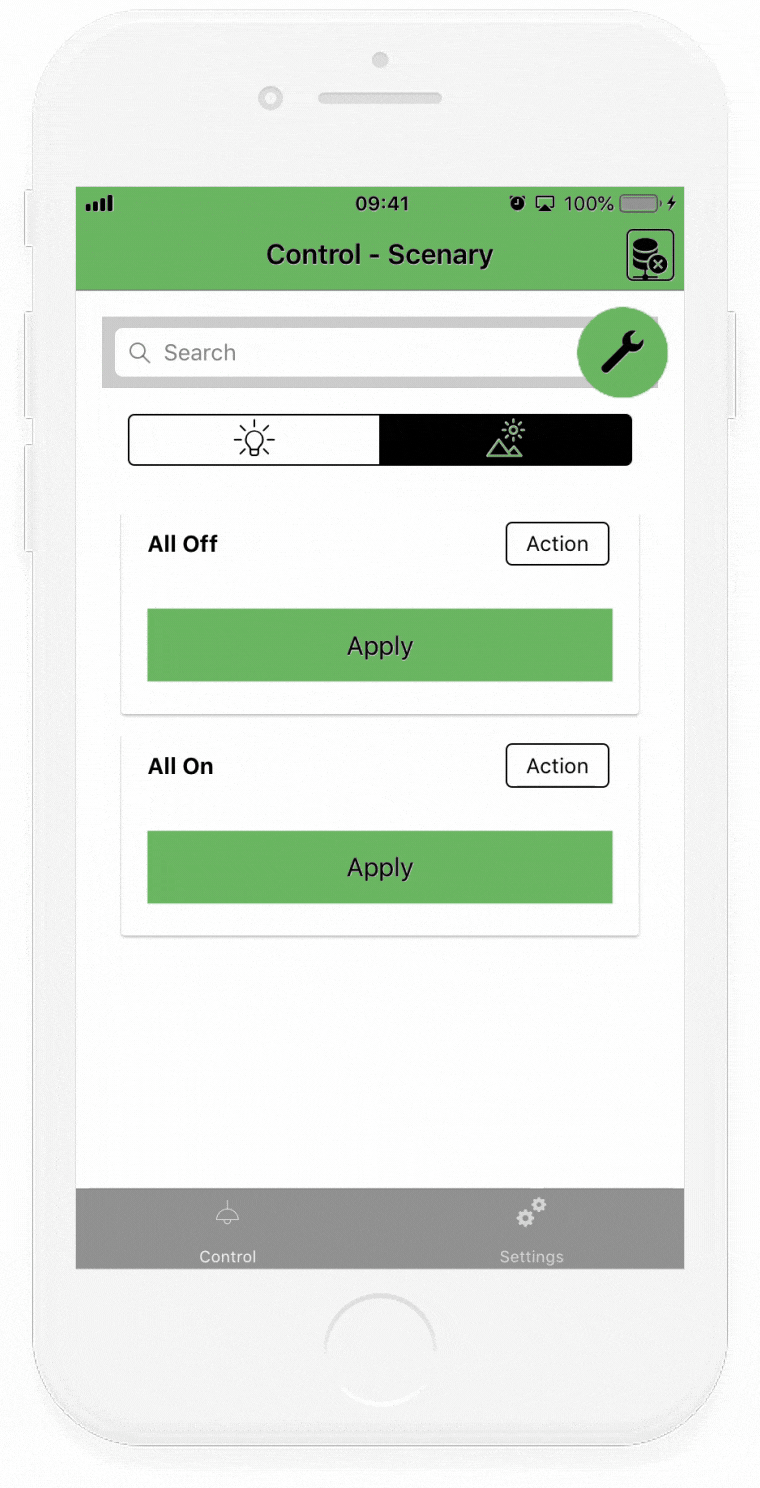Viewport: 760px width, 1488px height.
Task: Tap the green wrench floating button
Action: coord(623,352)
